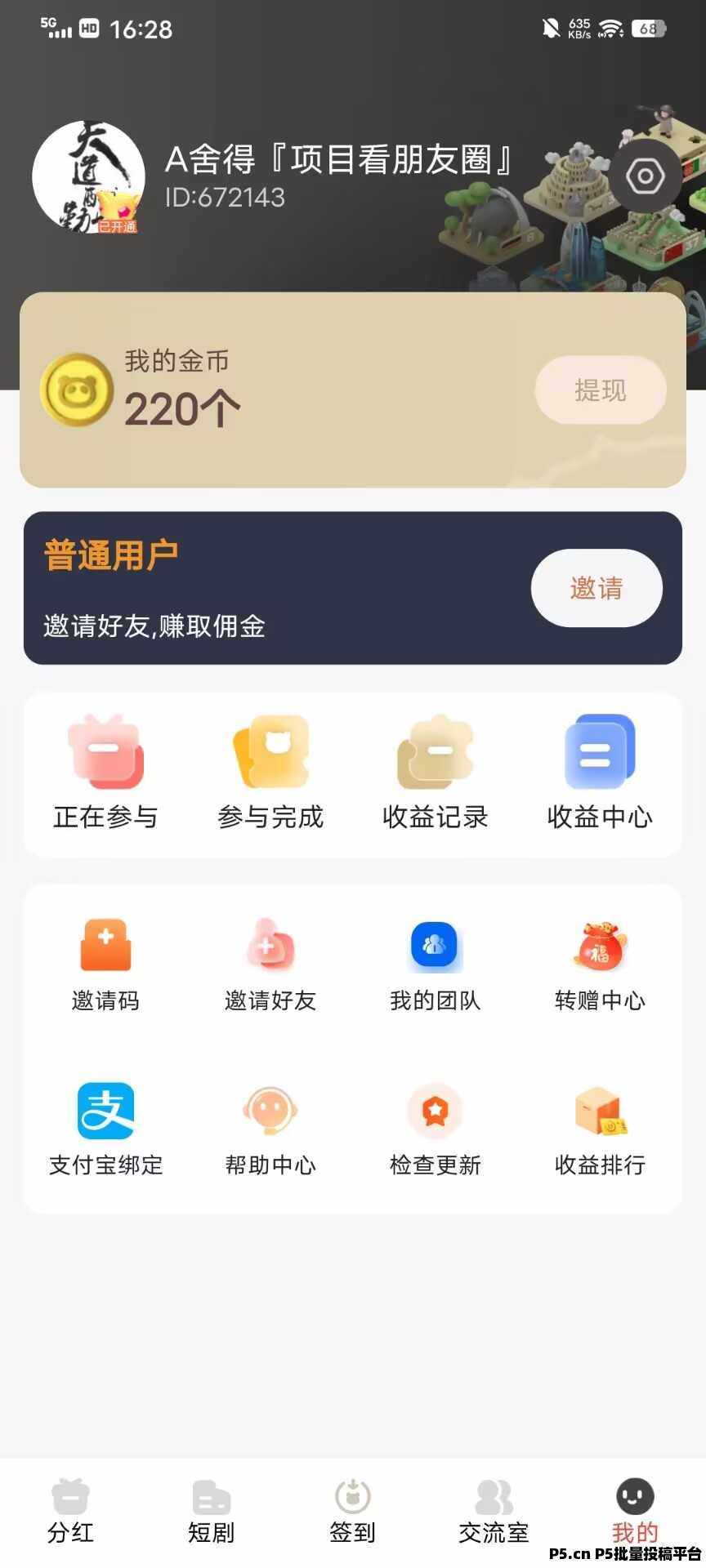Image resolution: width=706 pixels, height=1568 pixels.
Task: Tap the 邀请 invite button
Action: click(x=596, y=588)
